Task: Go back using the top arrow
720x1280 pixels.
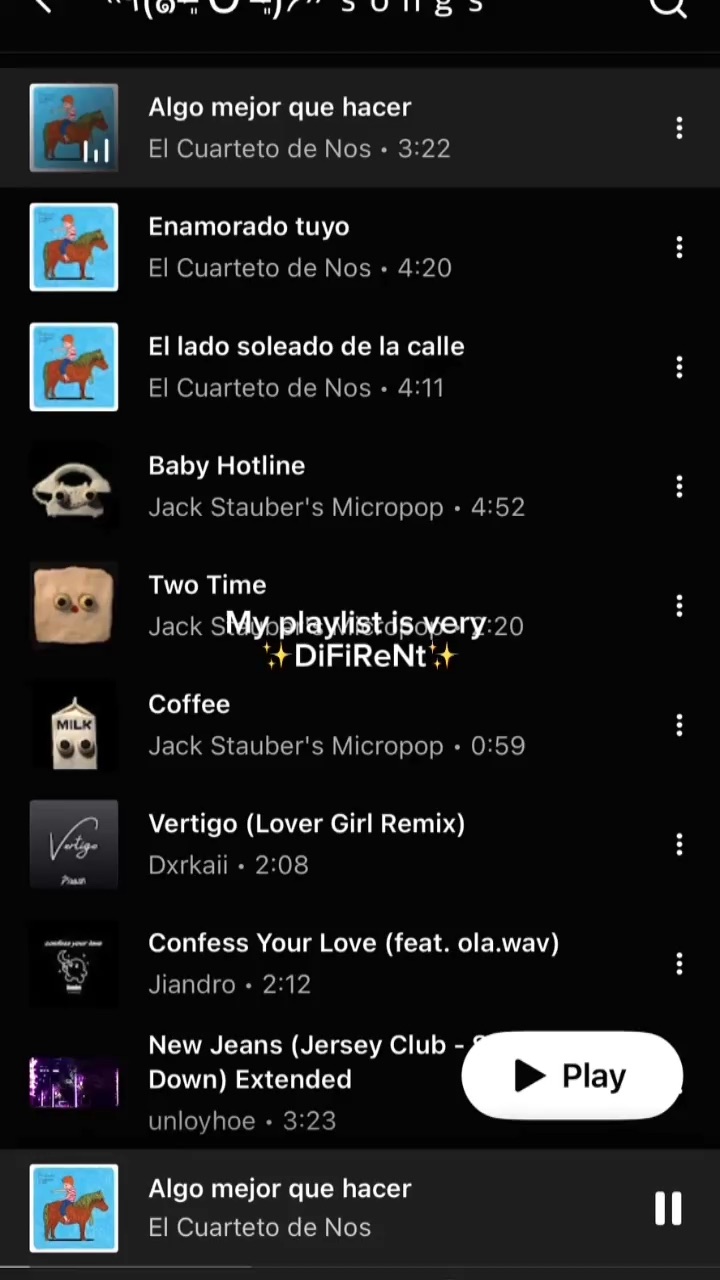Action: tap(42, 6)
